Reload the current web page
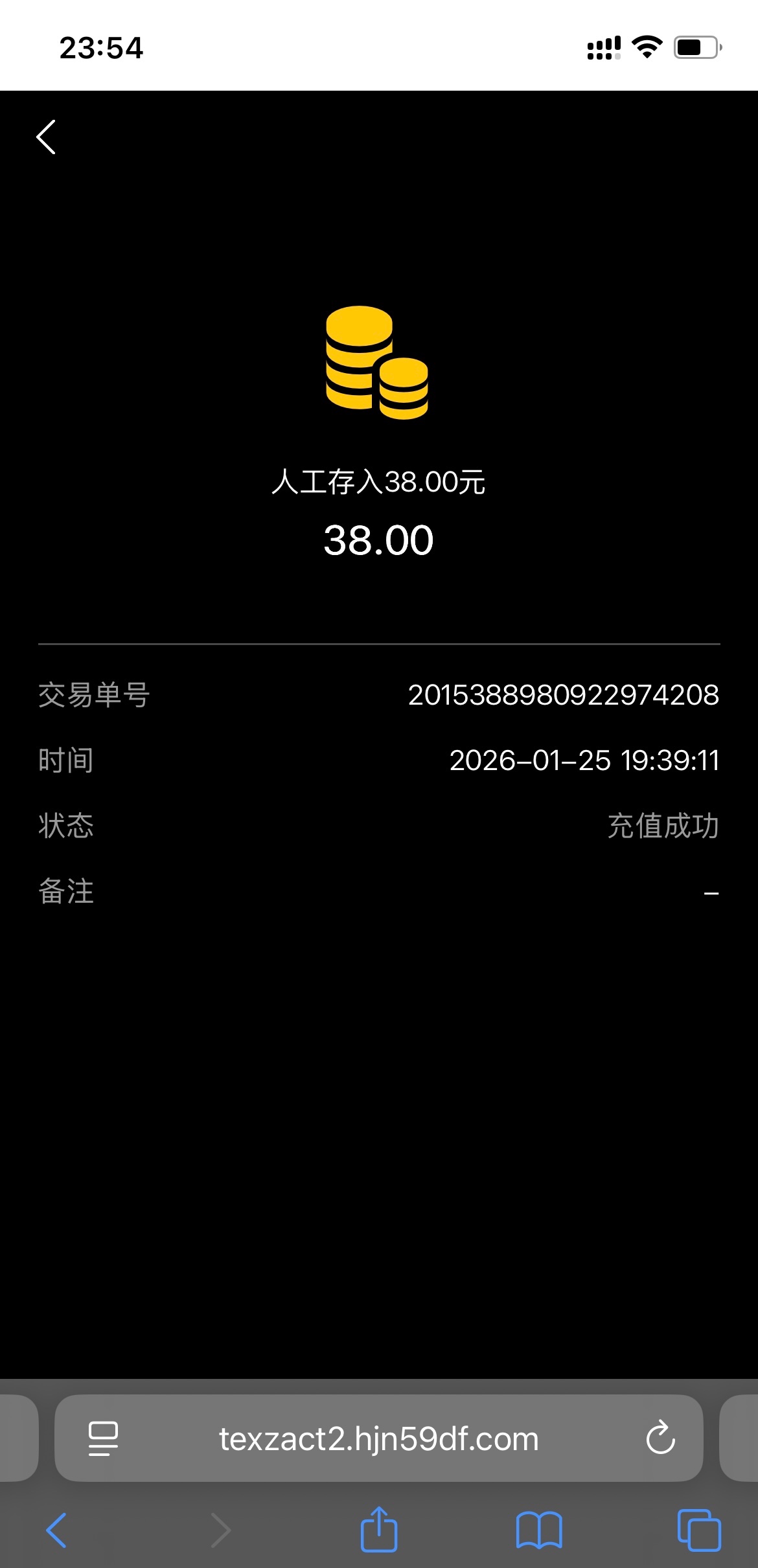 coord(660,1438)
